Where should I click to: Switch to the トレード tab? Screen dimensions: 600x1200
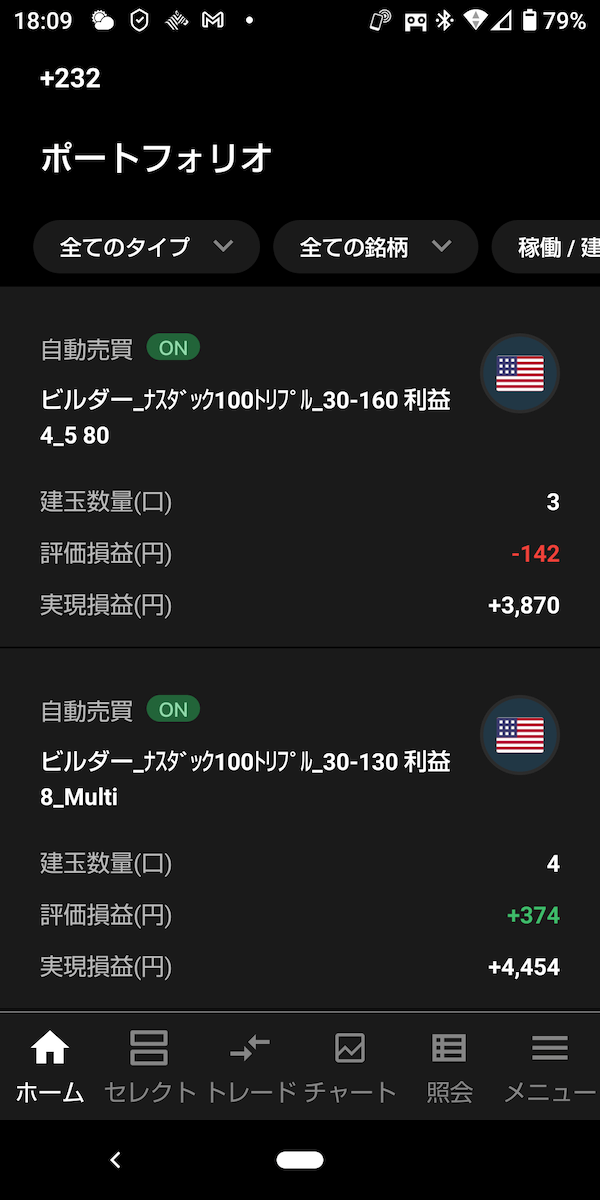250,1066
